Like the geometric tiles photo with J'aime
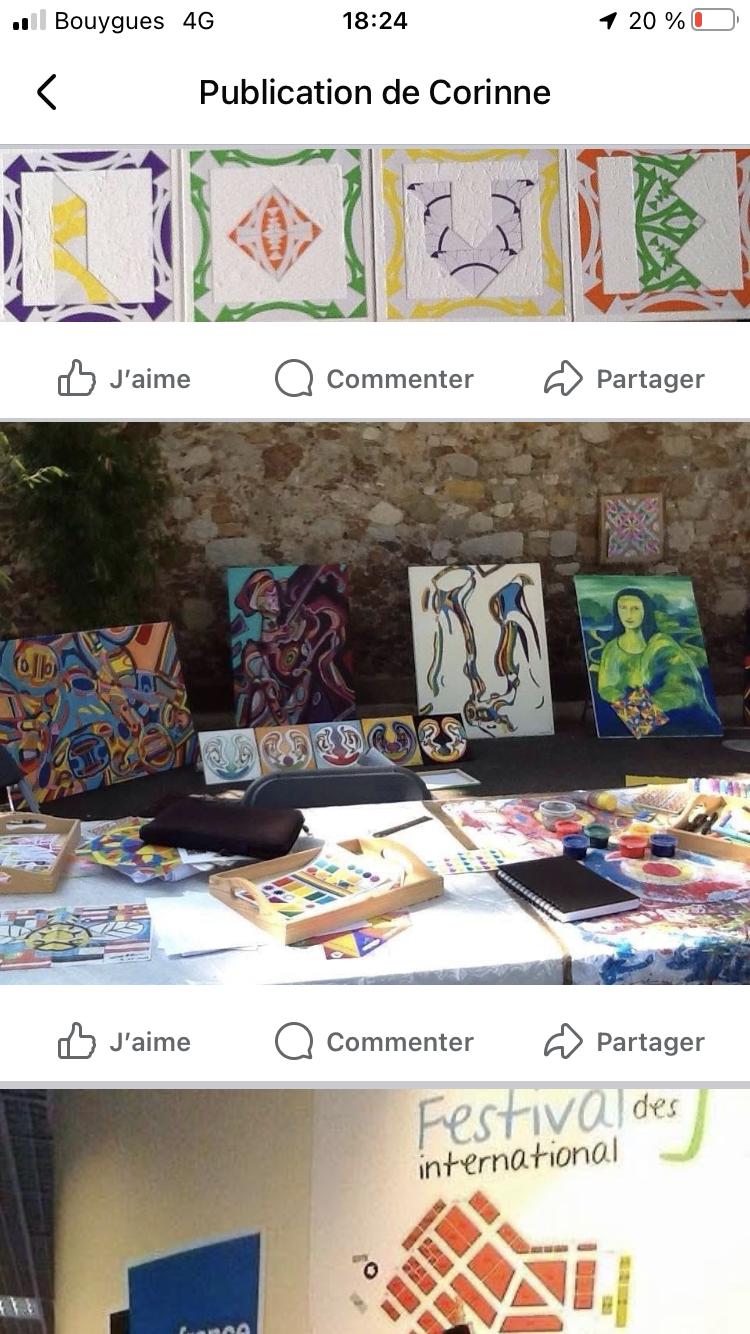The width and height of the screenshot is (750, 1334). pos(124,379)
